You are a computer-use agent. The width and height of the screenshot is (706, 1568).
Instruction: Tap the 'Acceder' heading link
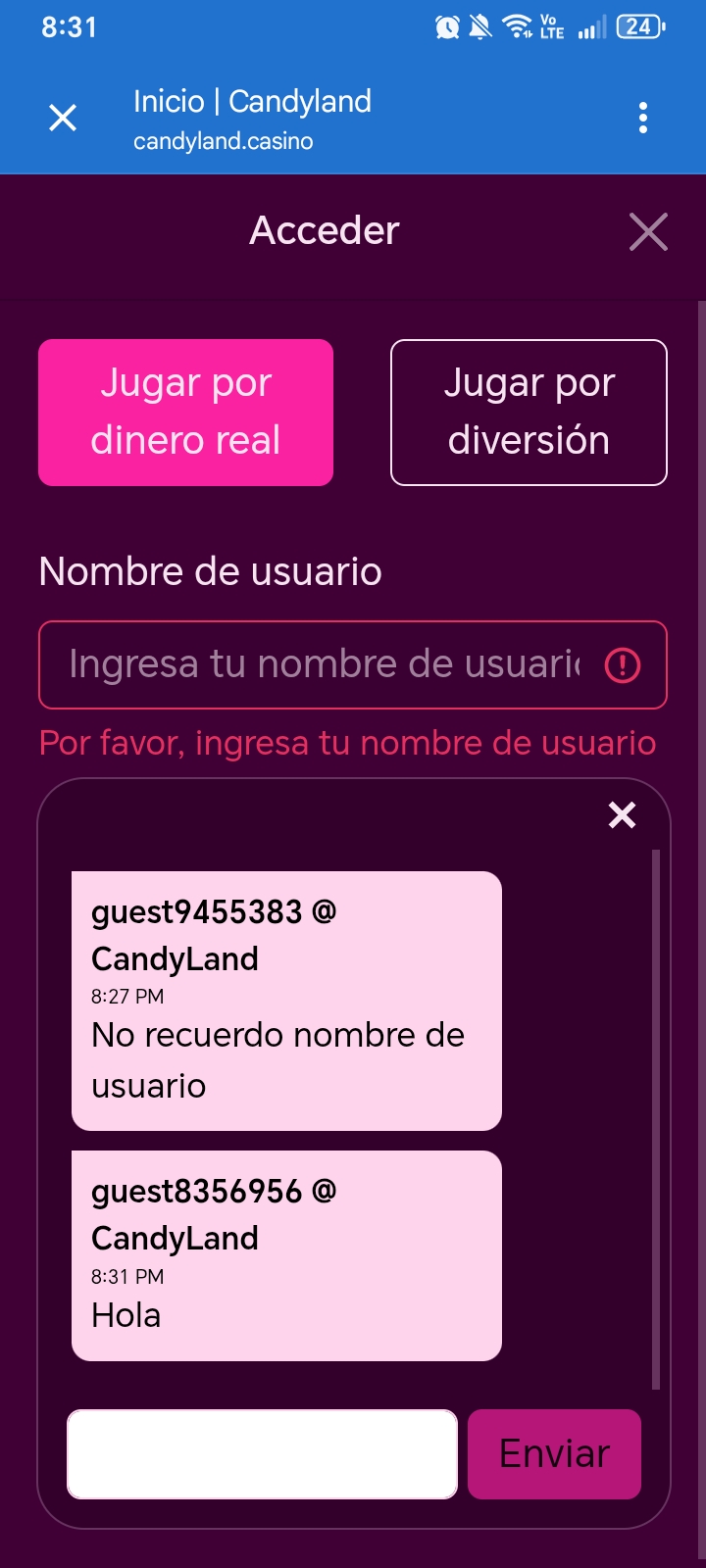point(324,230)
